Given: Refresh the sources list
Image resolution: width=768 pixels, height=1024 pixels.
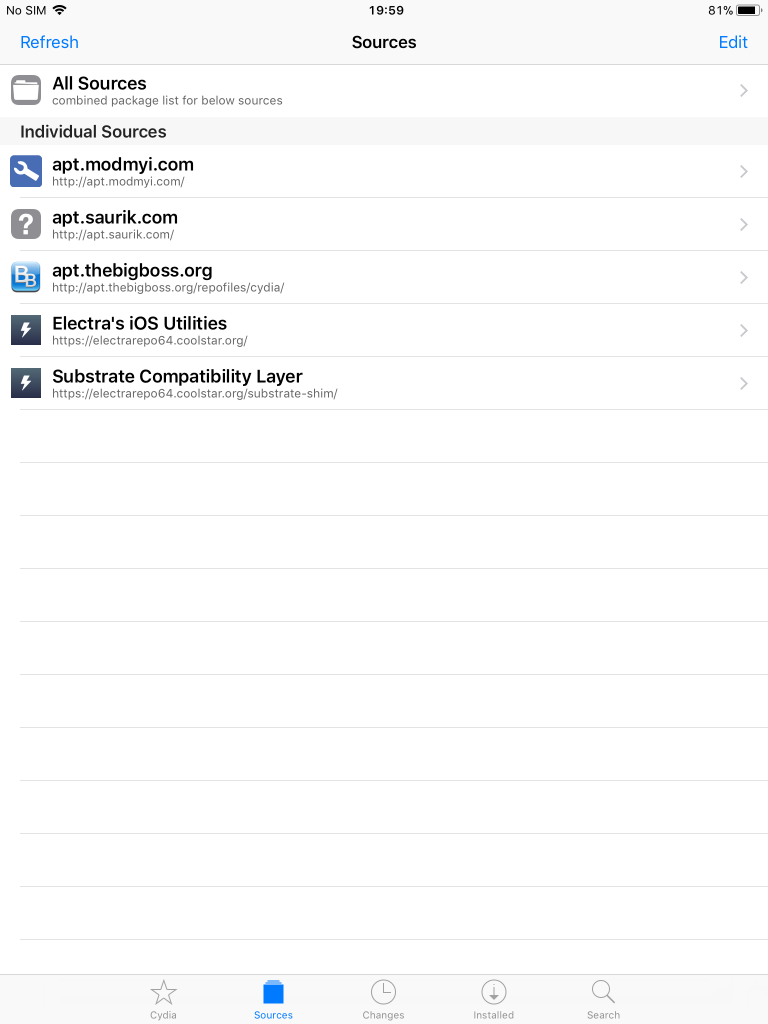Looking at the screenshot, I should [49, 42].
